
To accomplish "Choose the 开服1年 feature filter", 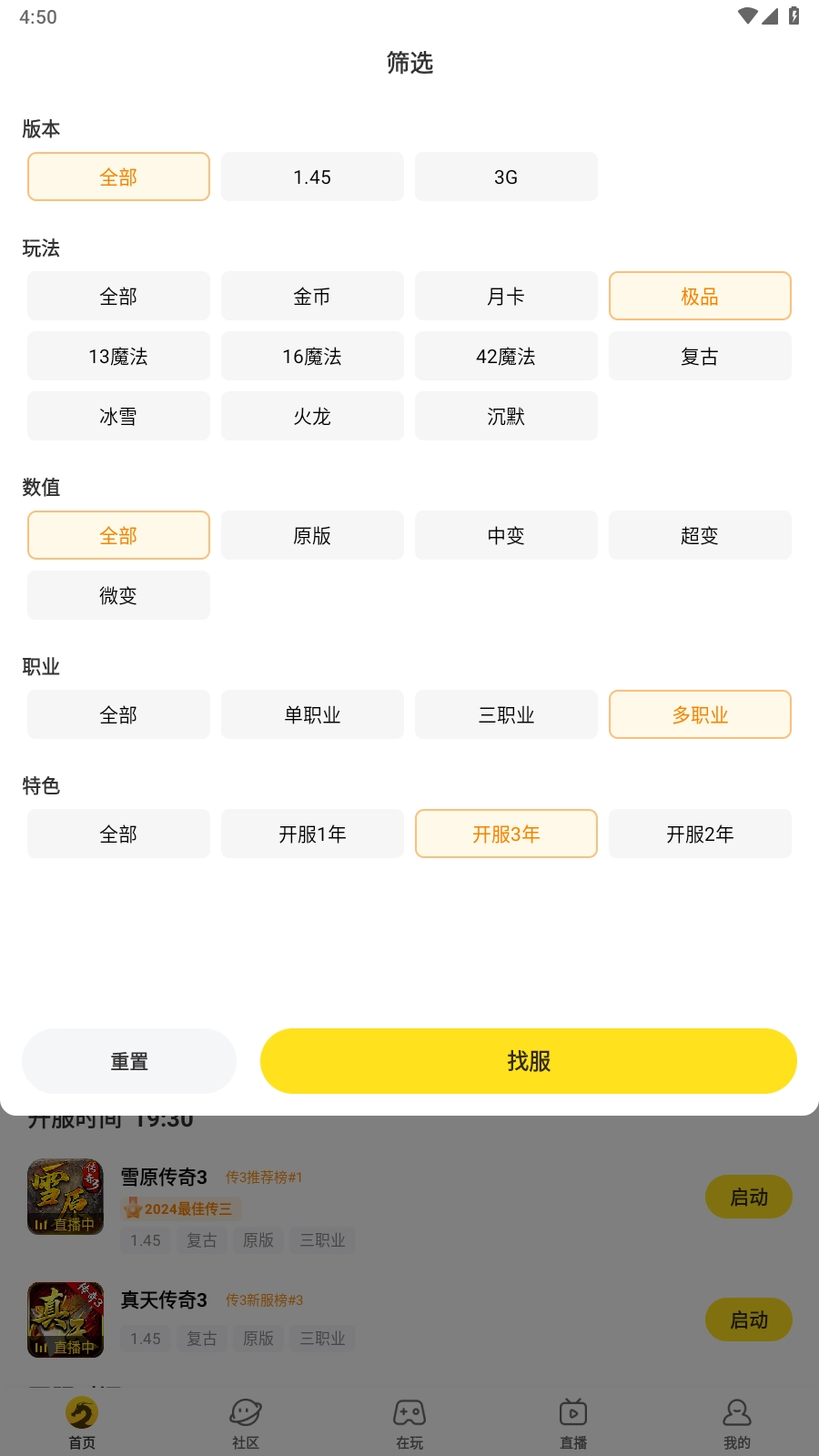I will coord(312,833).
